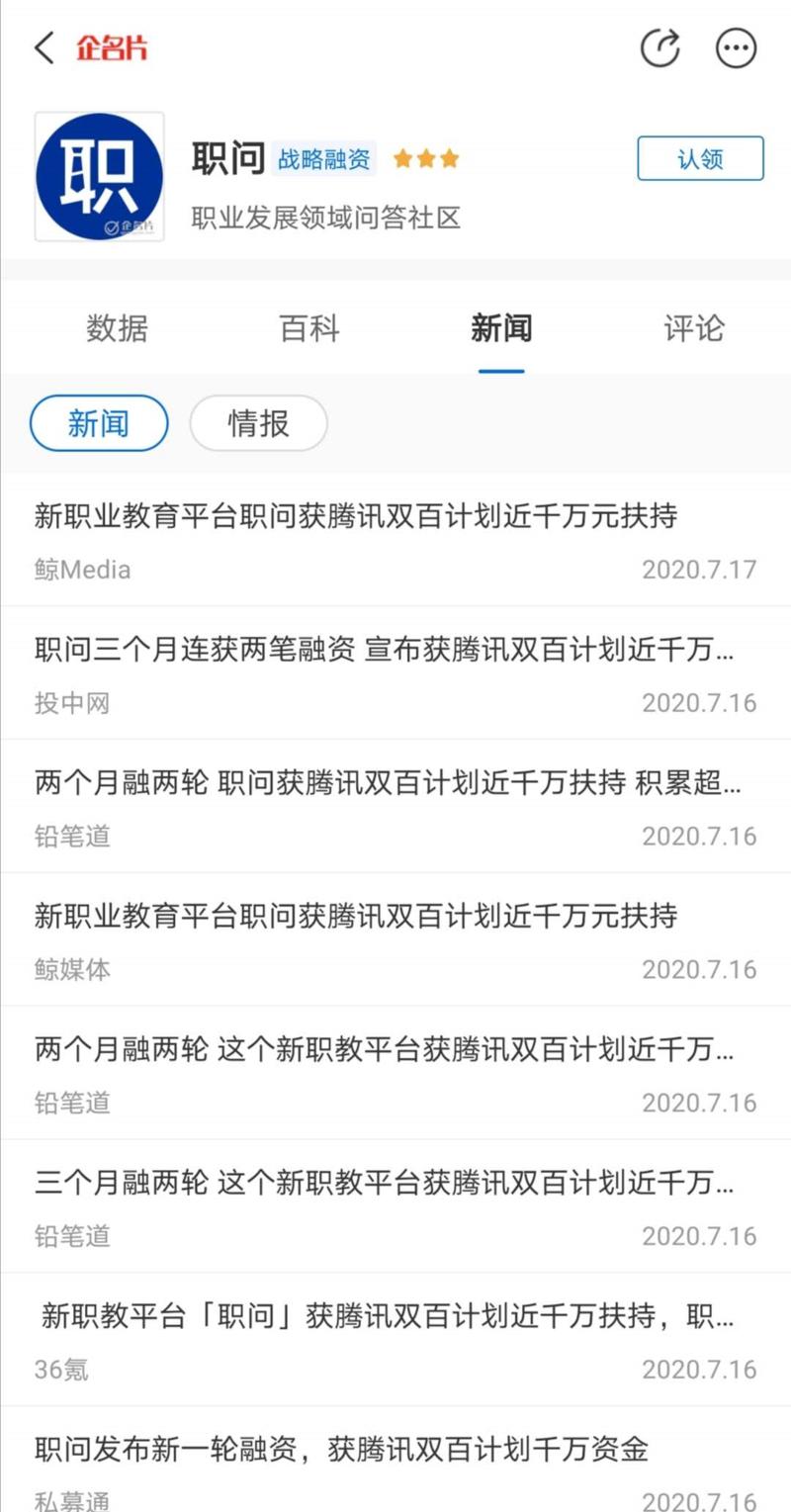Share this company card

(659, 47)
